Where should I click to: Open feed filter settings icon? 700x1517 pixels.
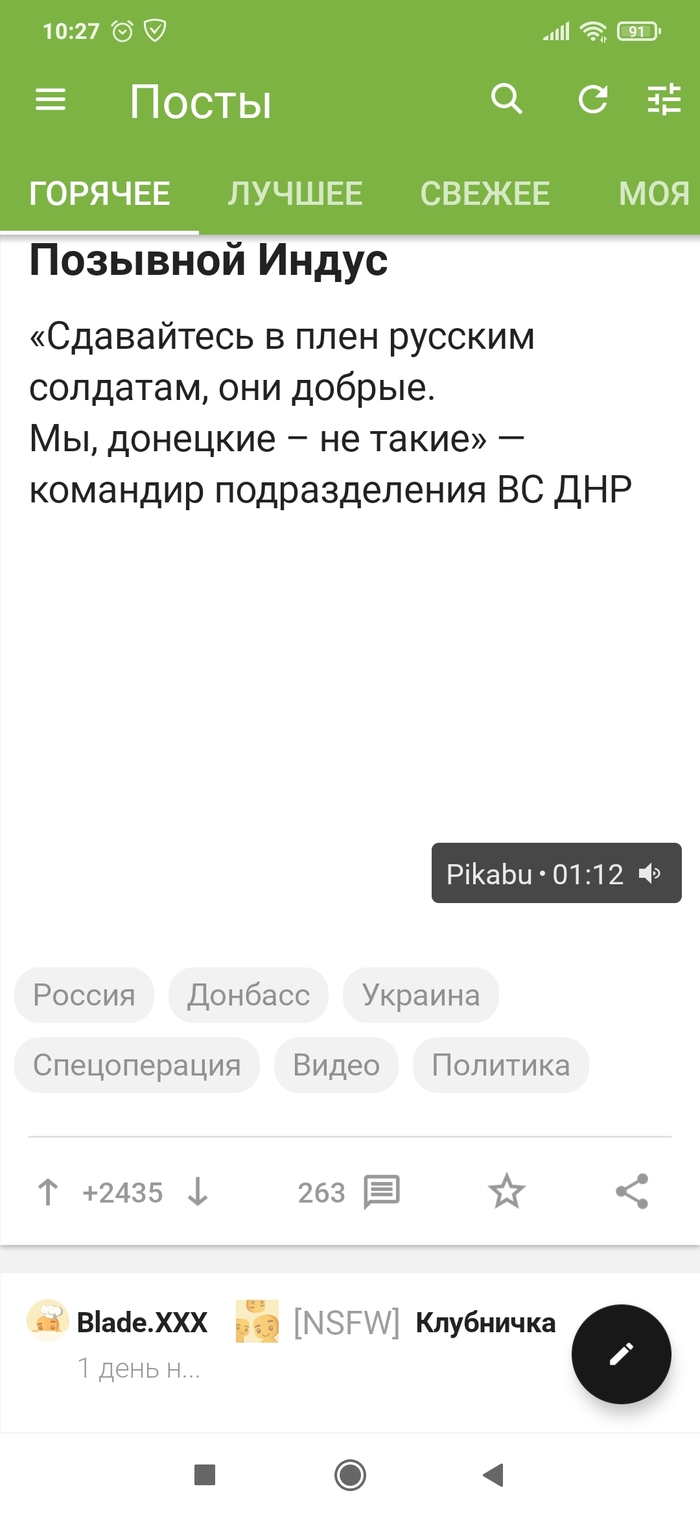pyautogui.click(x=664, y=100)
